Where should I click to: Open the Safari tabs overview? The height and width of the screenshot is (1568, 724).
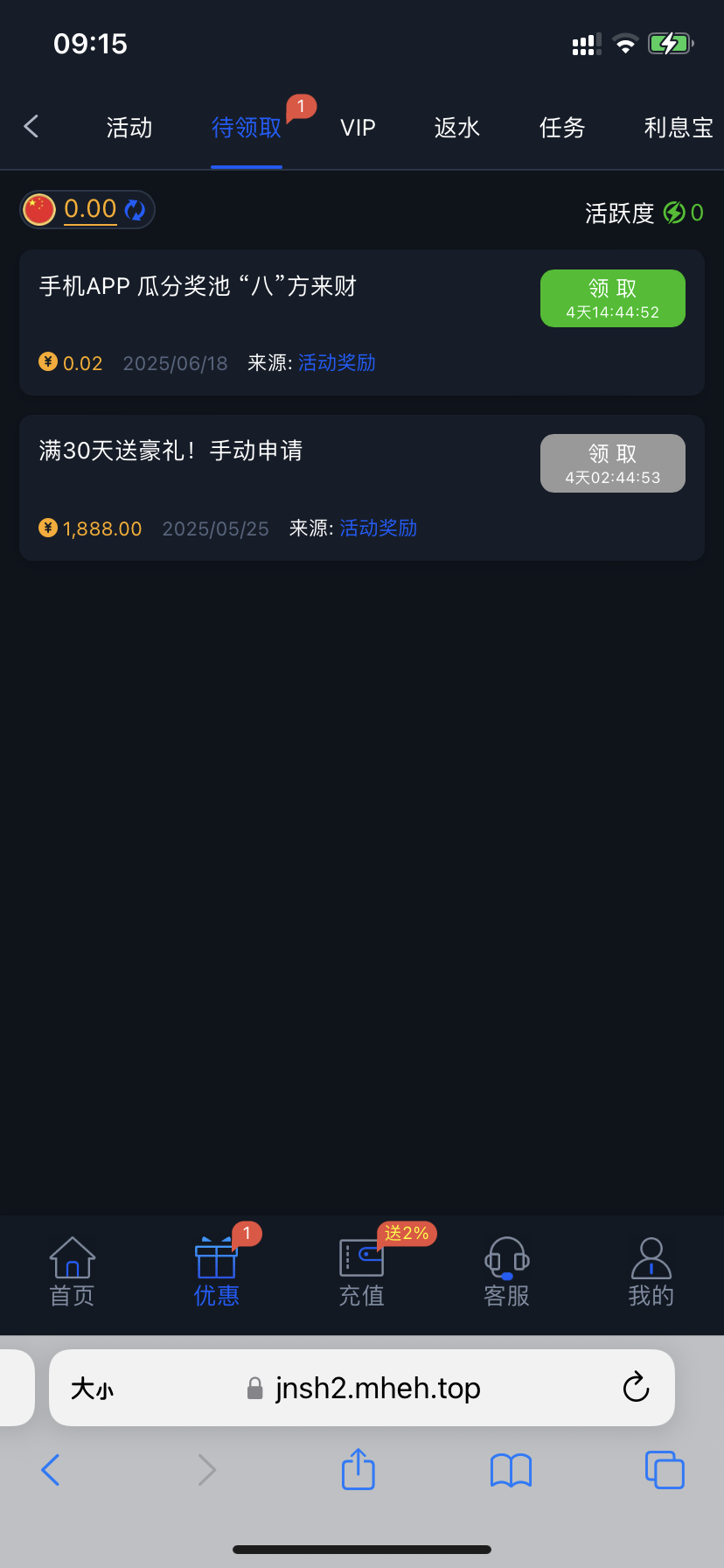coord(665,1470)
